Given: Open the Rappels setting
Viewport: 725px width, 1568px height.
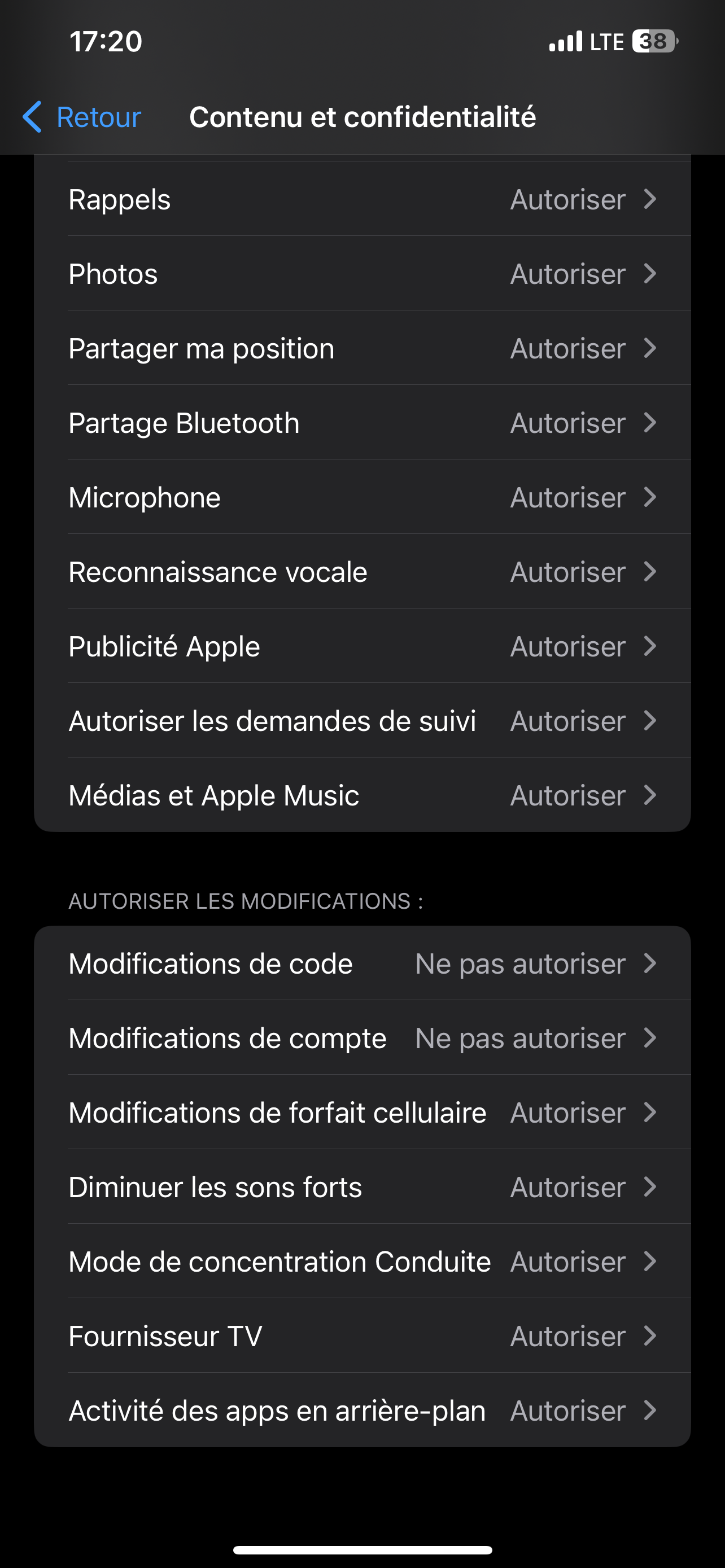Looking at the screenshot, I should [x=362, y=200].
